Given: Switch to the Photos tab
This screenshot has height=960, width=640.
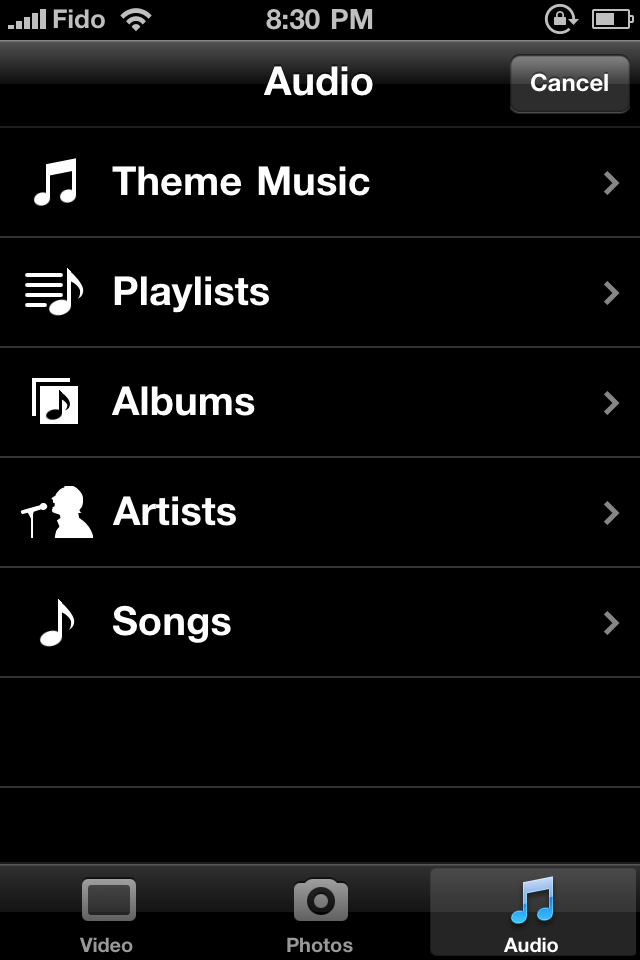Looking at the screenshot, I should coord(320,913).
